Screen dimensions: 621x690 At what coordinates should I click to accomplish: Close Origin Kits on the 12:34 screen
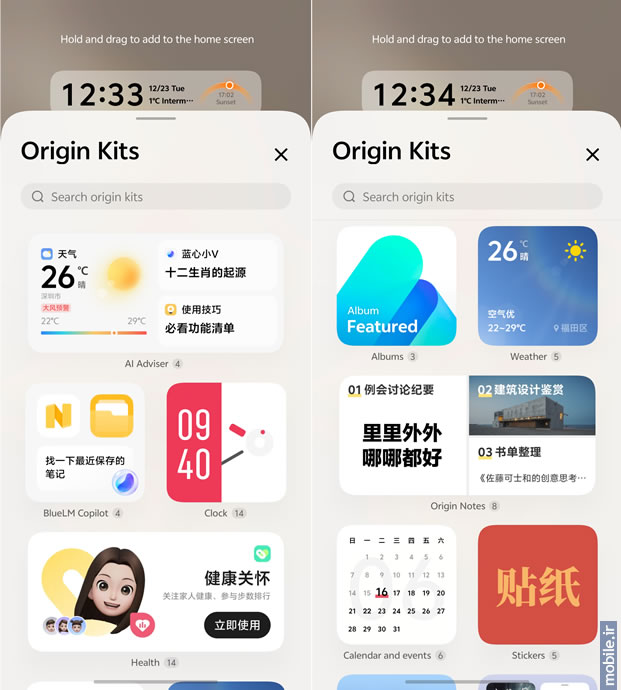point(592,154)
